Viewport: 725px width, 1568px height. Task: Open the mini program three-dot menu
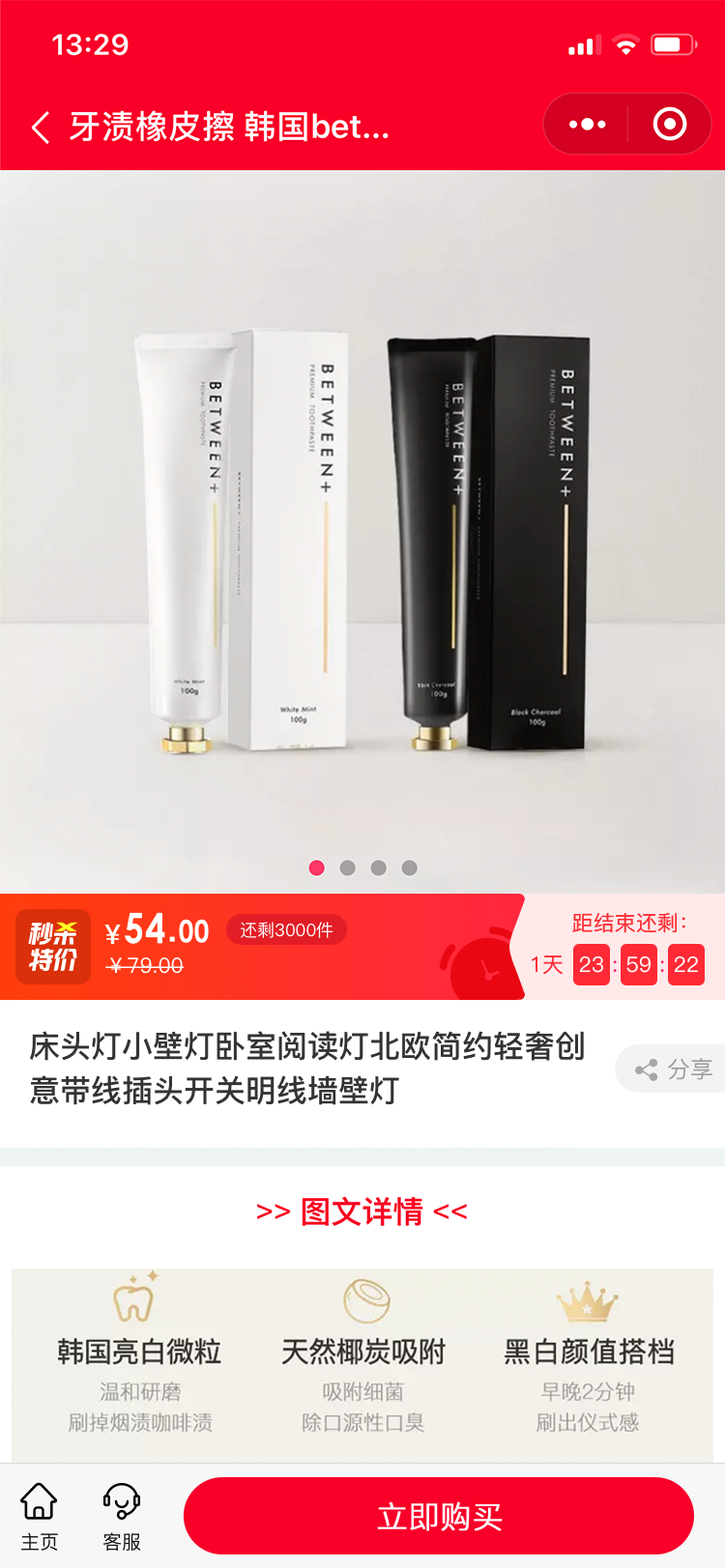[587, 125]
